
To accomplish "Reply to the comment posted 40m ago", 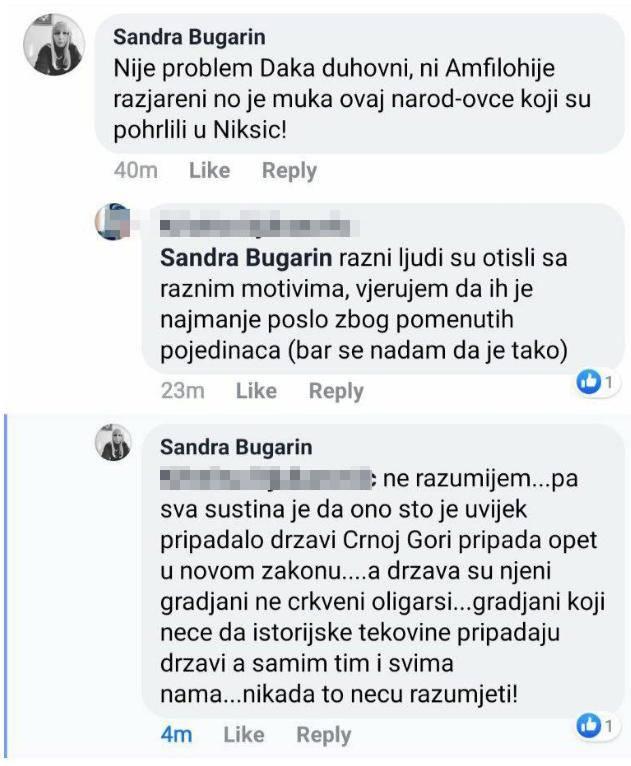I will click(288, 171).
